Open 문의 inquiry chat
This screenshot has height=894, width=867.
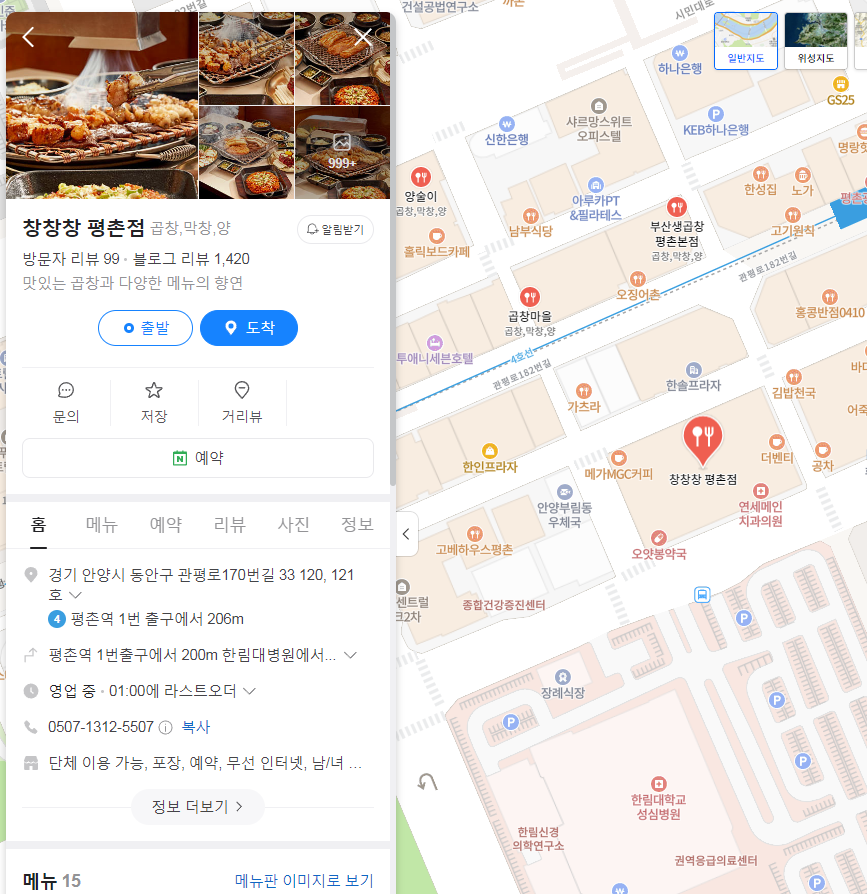[x=66, y=402]
